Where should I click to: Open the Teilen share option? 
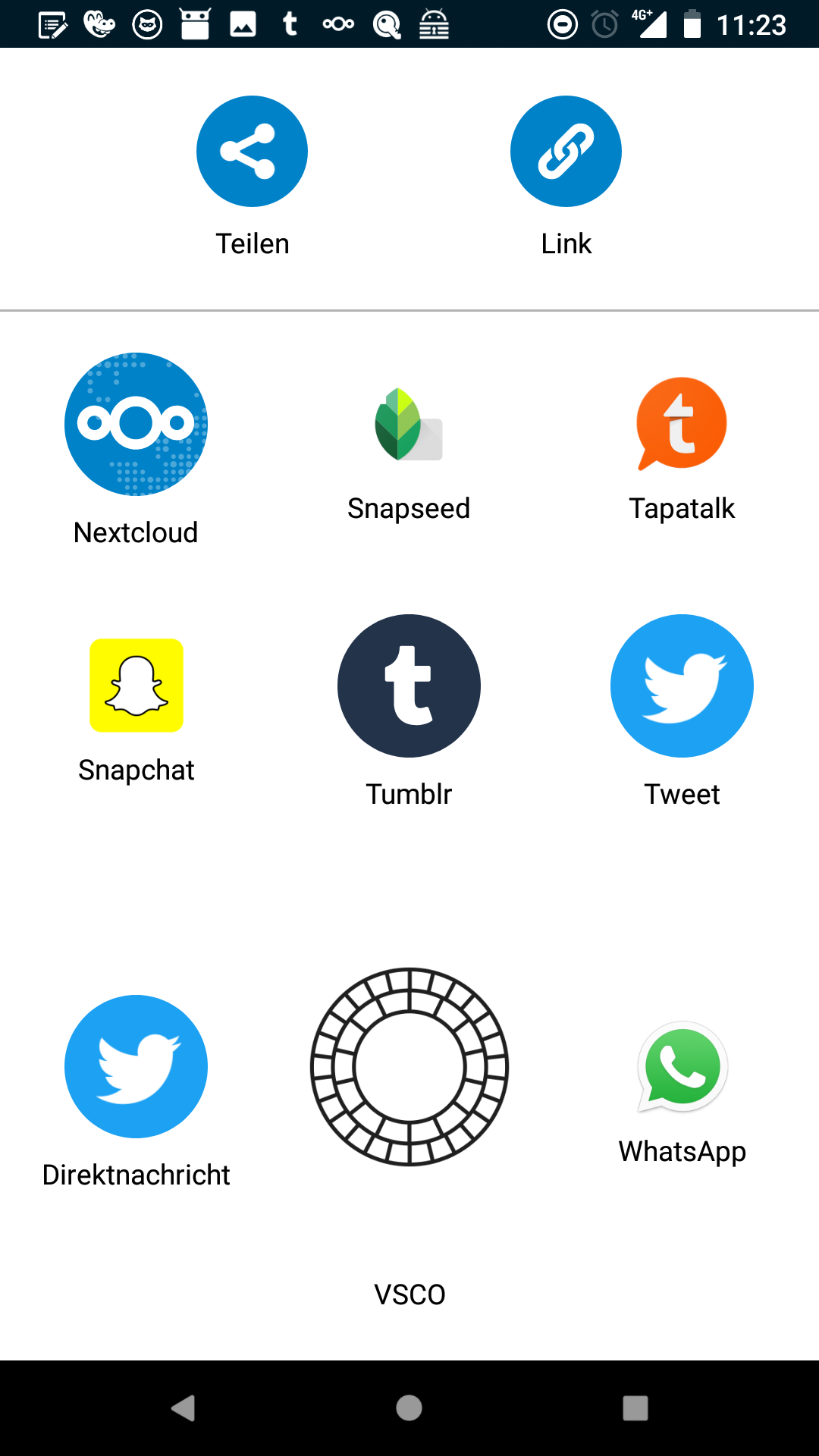point(252,151)
